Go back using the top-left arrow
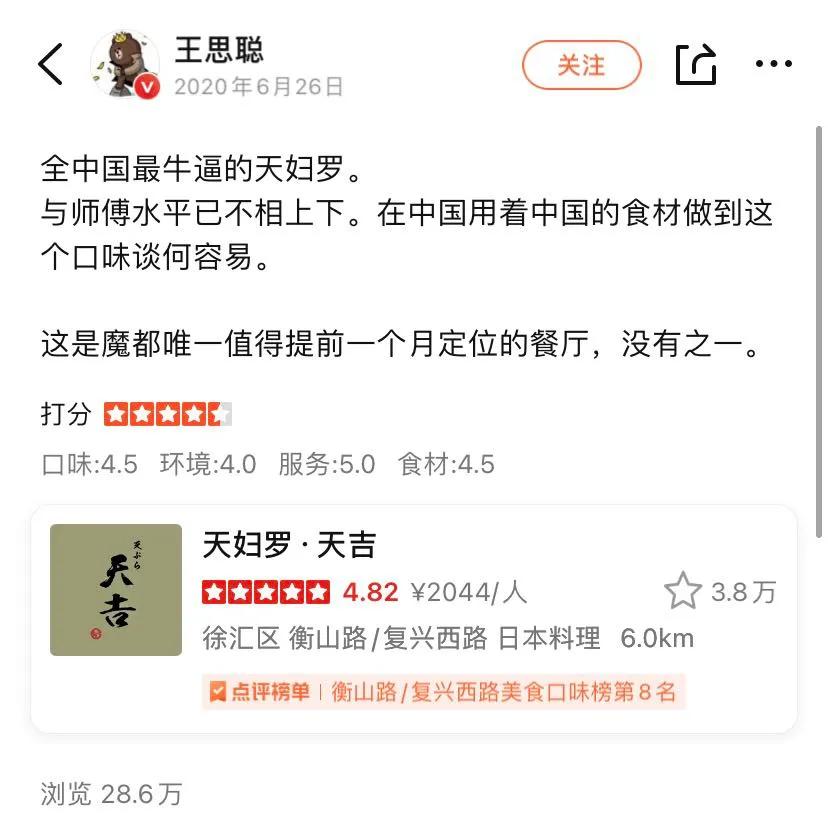Image resolution: width=828 pixels, height=828 pixels. [x=50, y=66]
